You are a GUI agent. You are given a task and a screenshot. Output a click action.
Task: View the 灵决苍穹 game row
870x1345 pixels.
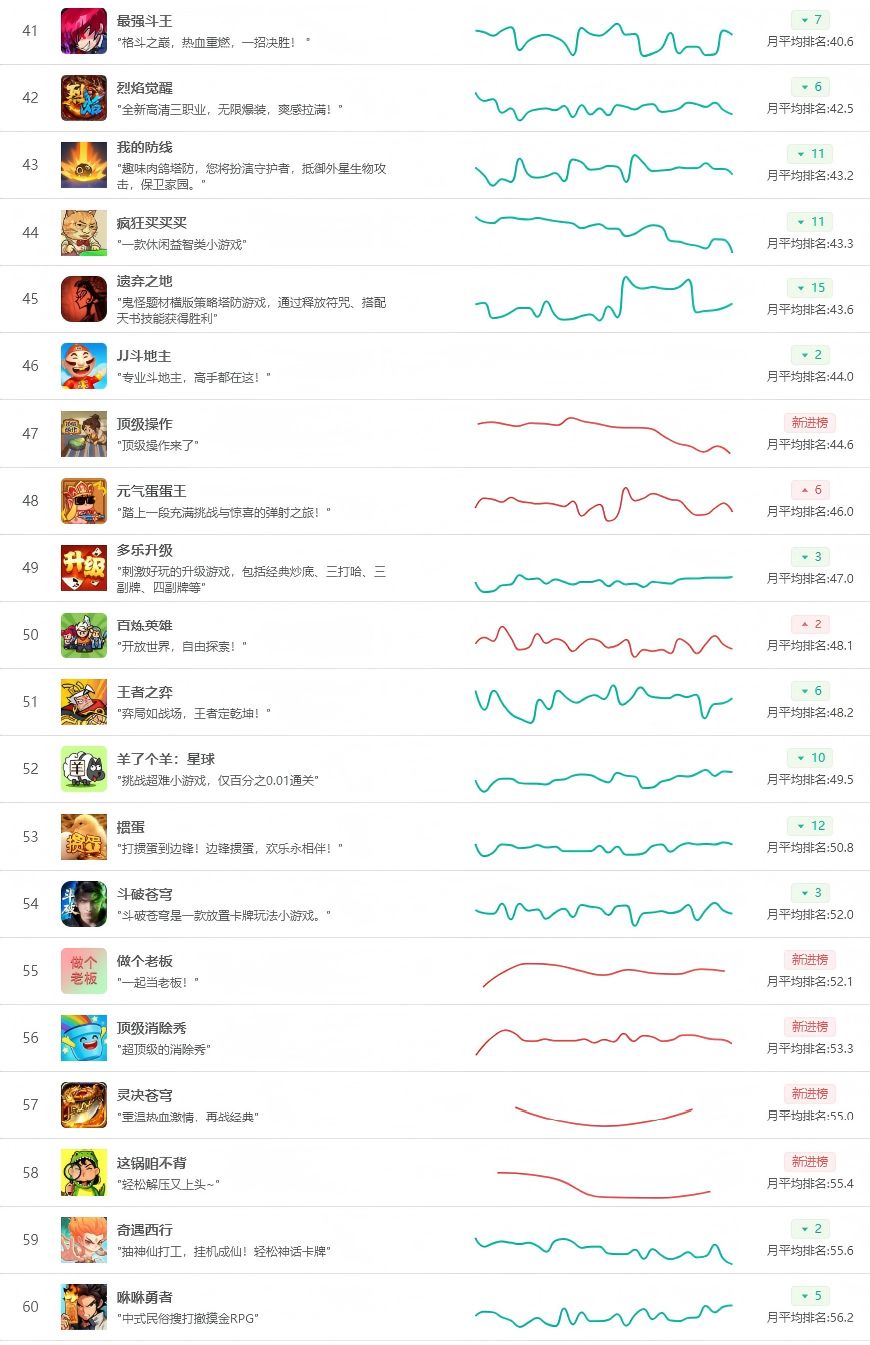click(435, 1104)
